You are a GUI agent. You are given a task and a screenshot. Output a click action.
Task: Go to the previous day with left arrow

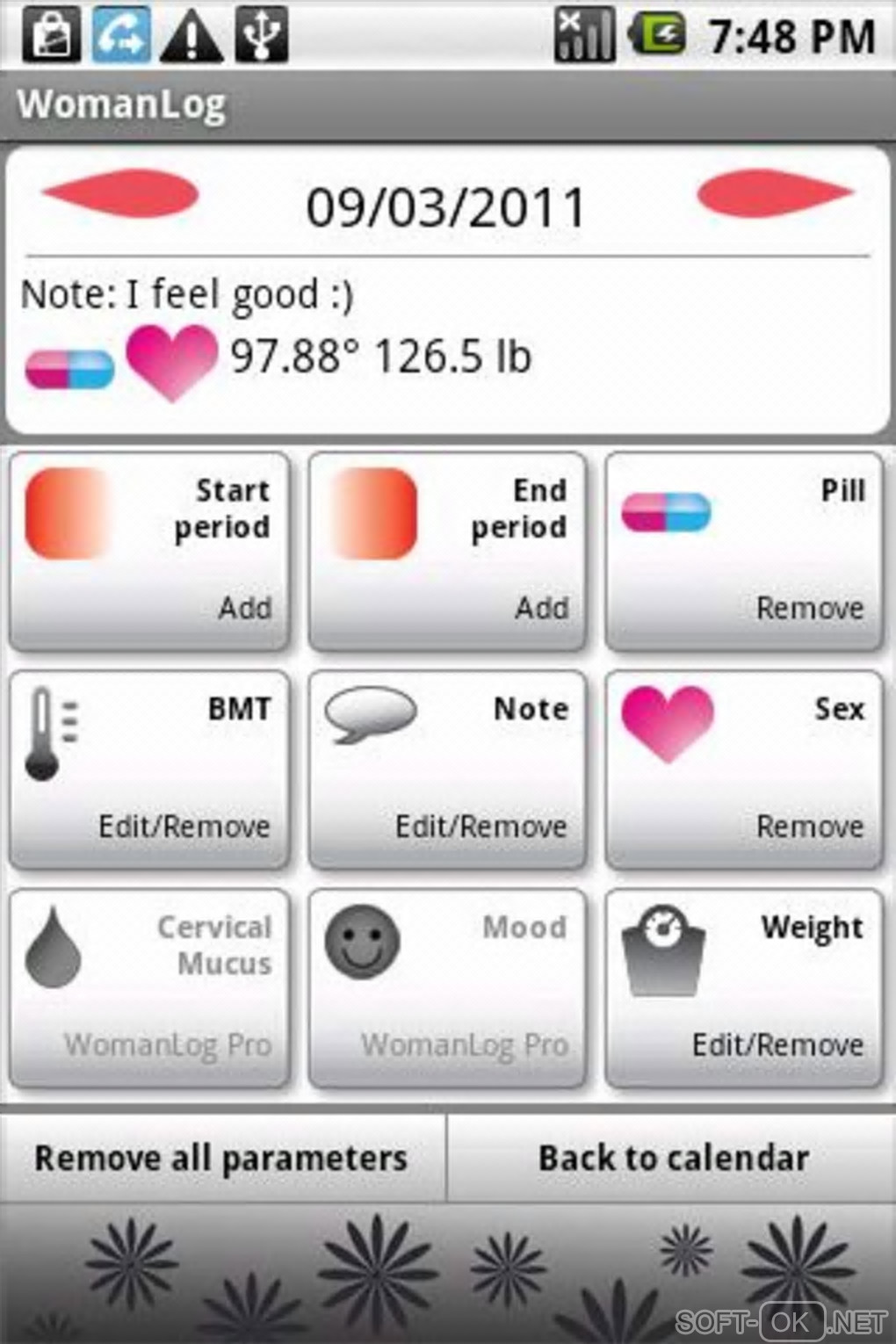(120, 193)
